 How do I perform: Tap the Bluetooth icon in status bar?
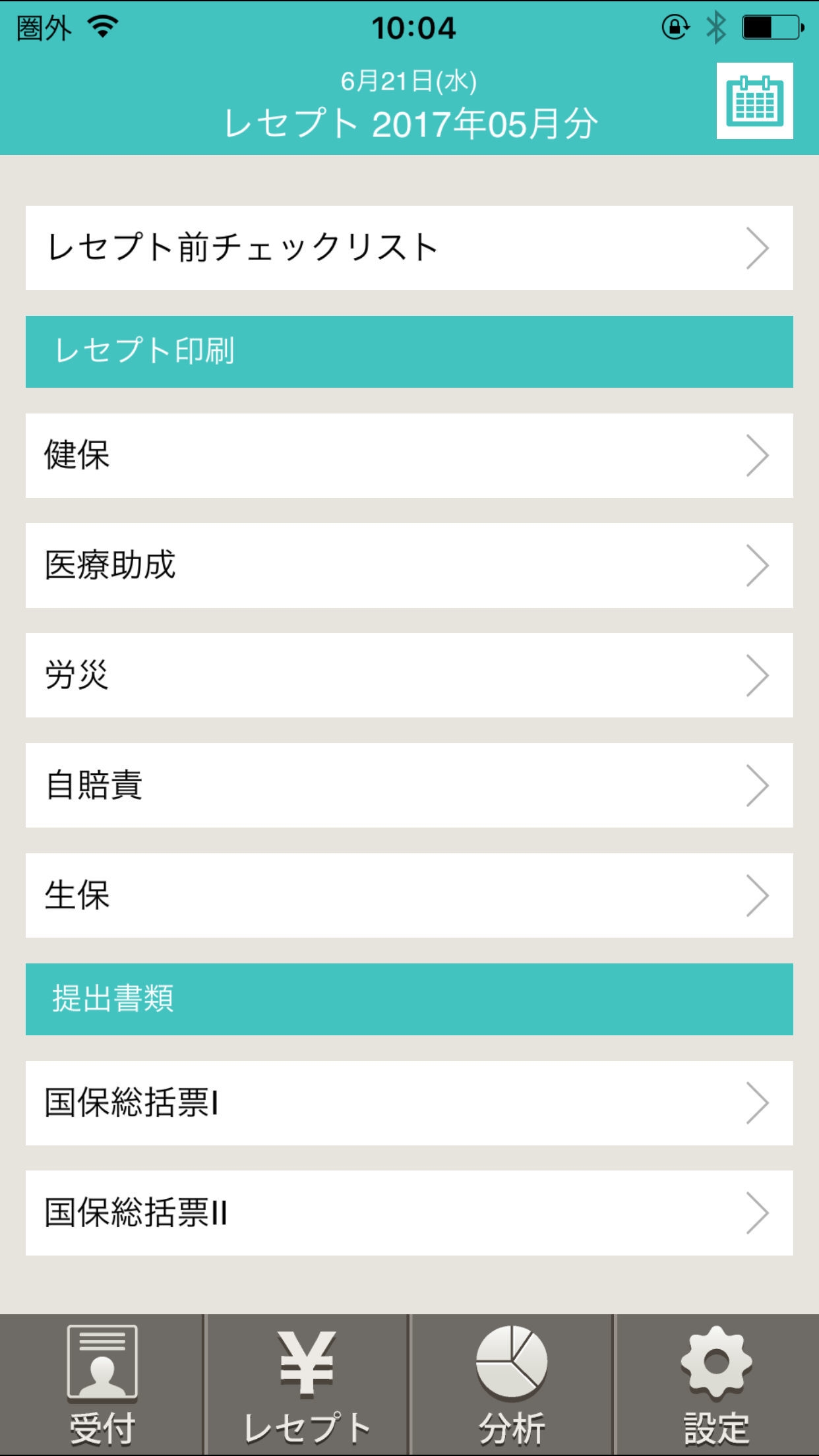(715, 26)
